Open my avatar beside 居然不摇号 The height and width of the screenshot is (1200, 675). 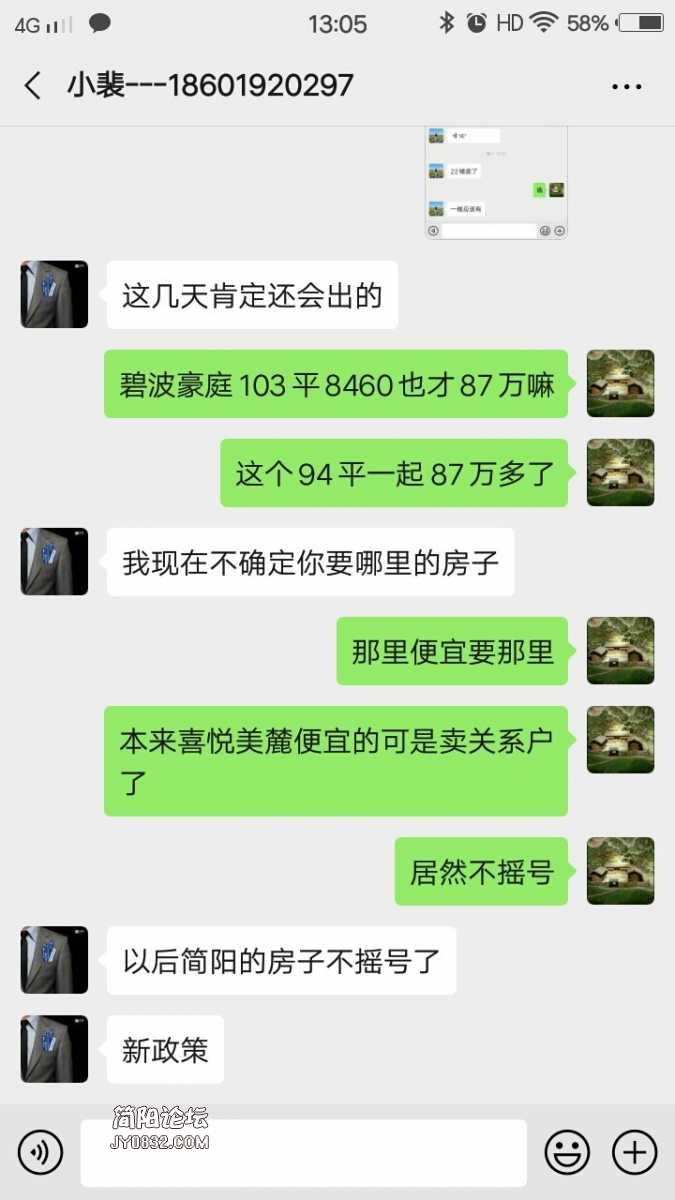(620, 871)
